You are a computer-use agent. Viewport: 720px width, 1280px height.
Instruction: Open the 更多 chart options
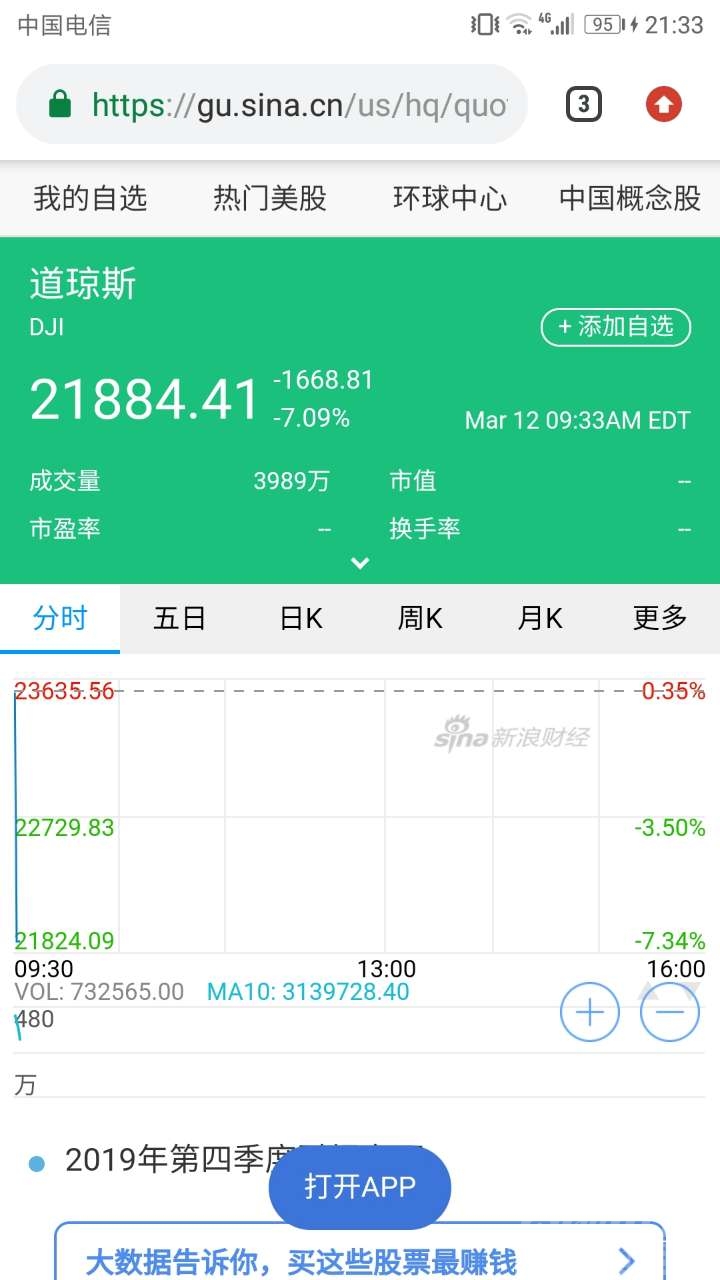click(x=660, y=619)
